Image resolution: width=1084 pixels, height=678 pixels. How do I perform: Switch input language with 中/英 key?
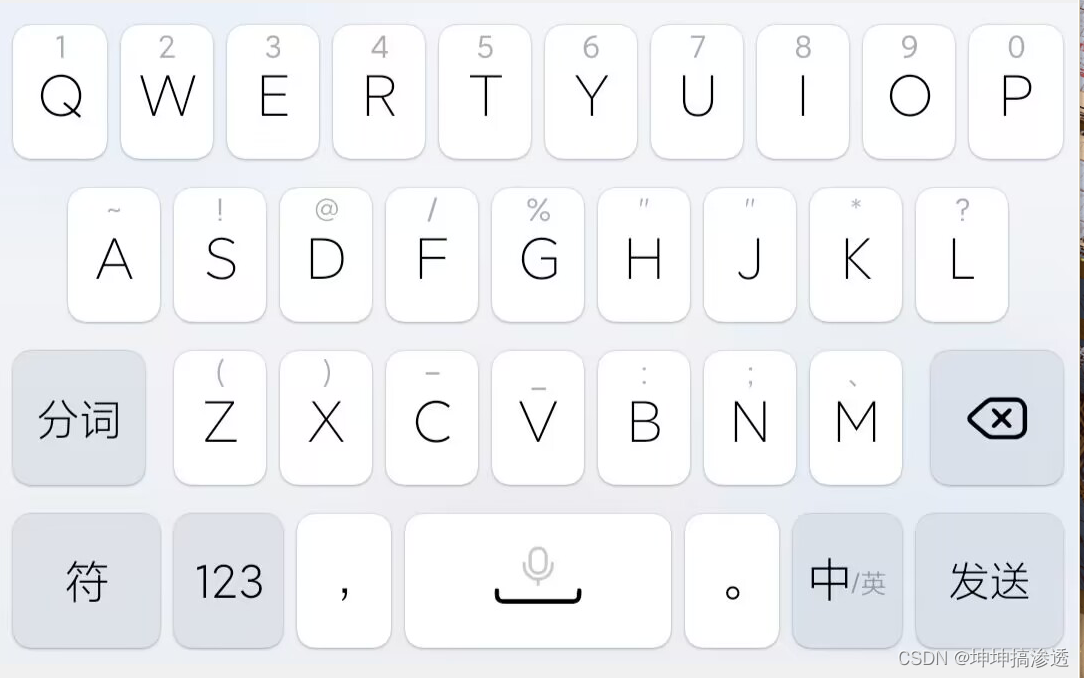[x=846, y=581]
